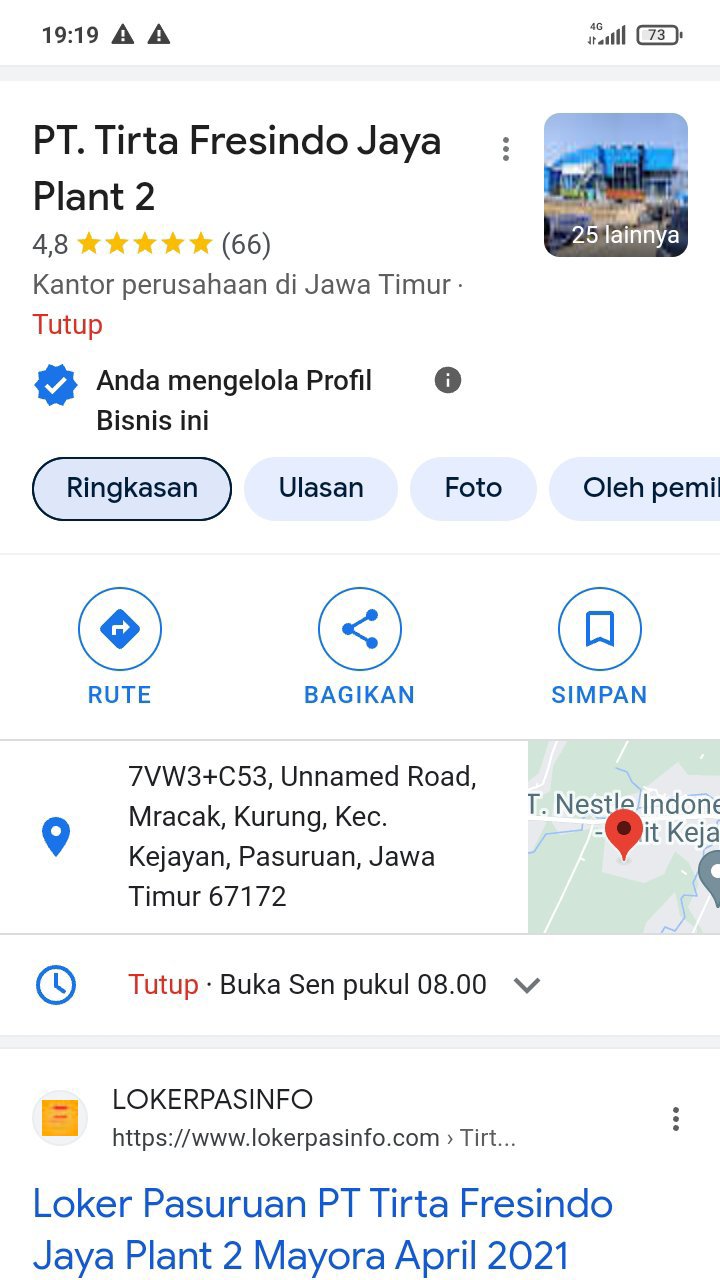Select the Ringkasan chip

pyautogui.click(x=132, y=489)
